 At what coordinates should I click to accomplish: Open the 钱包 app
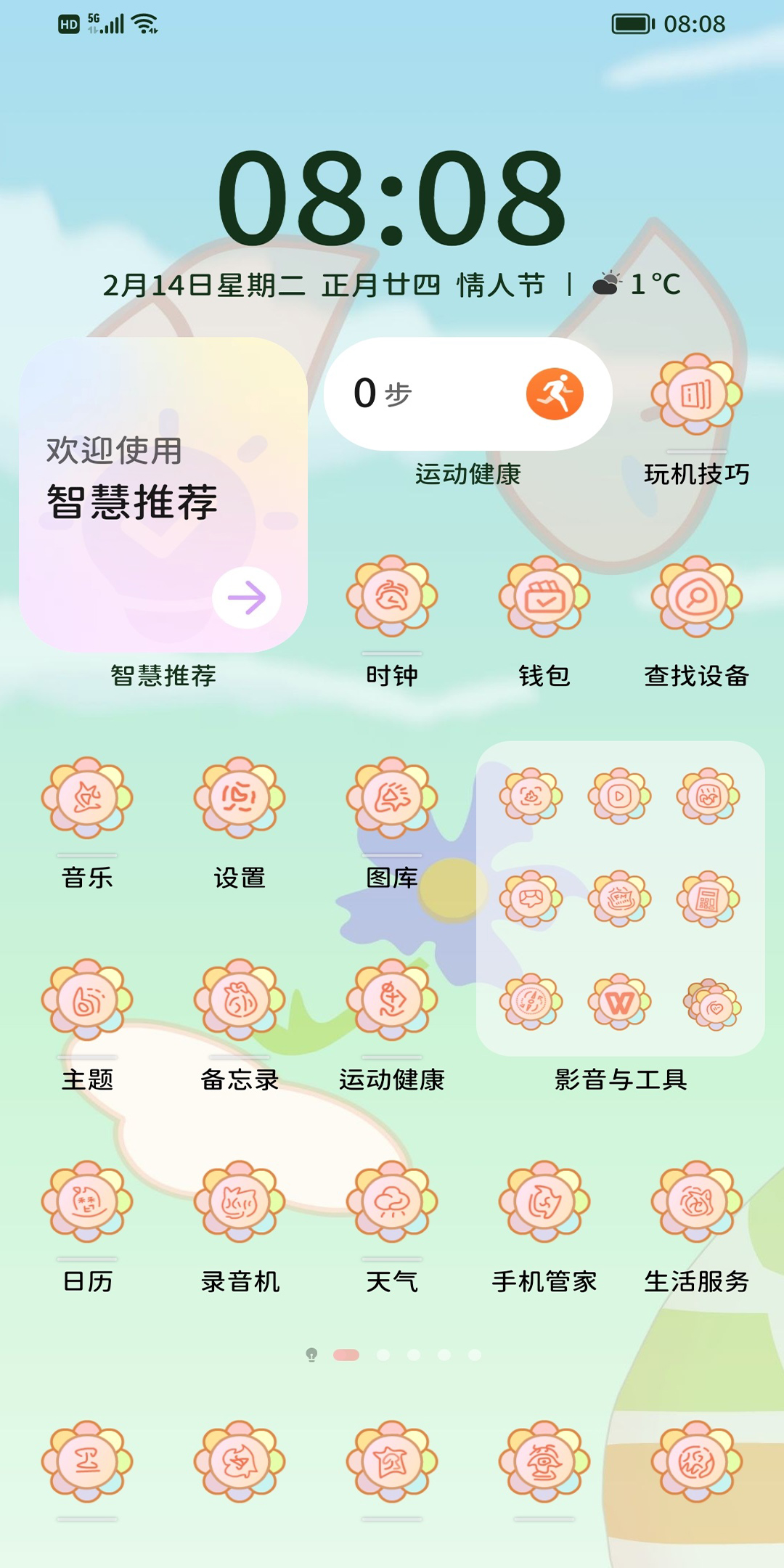(x=544, y=597)
